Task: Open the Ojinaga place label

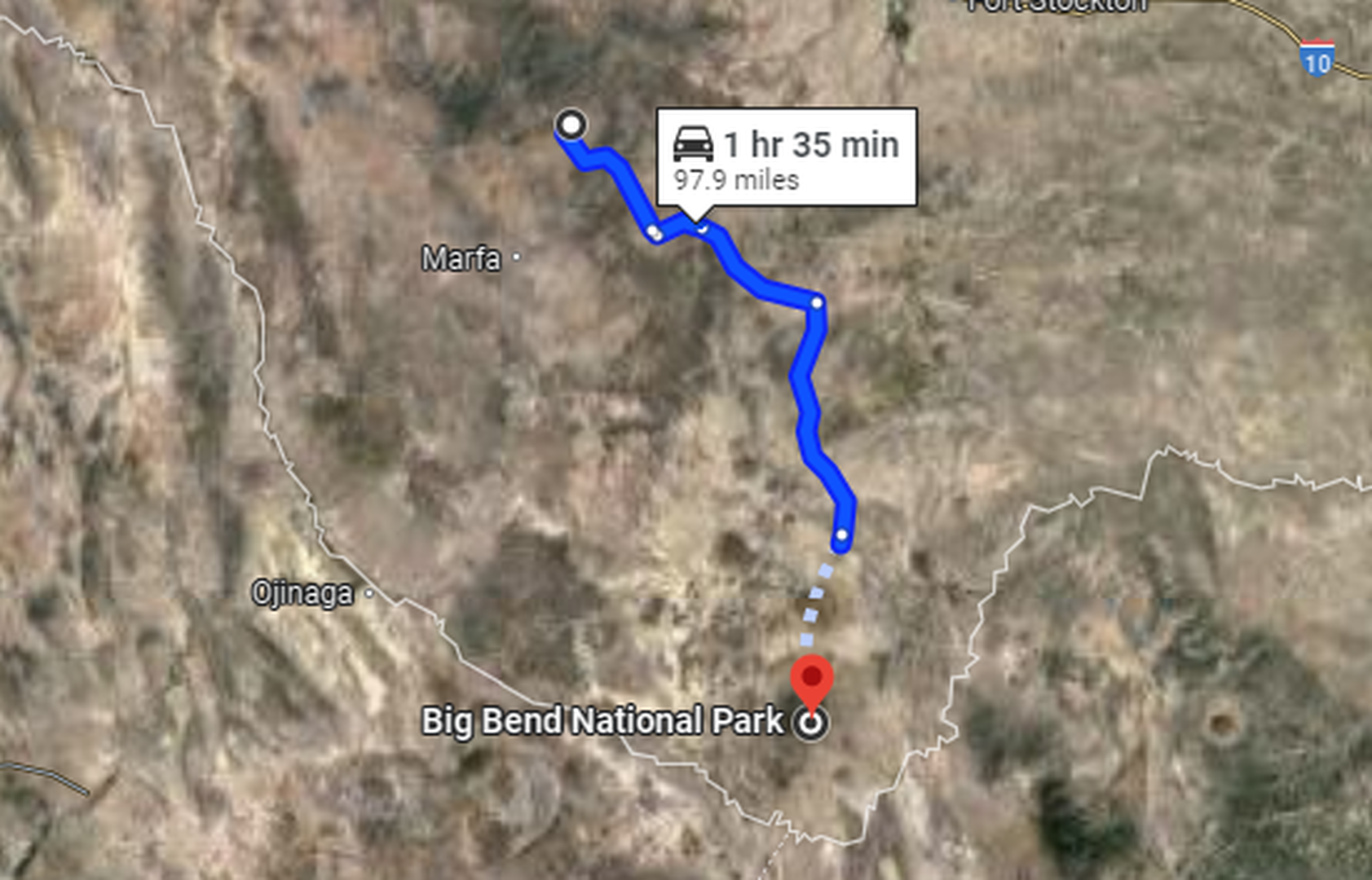Action: coord(302,592)
